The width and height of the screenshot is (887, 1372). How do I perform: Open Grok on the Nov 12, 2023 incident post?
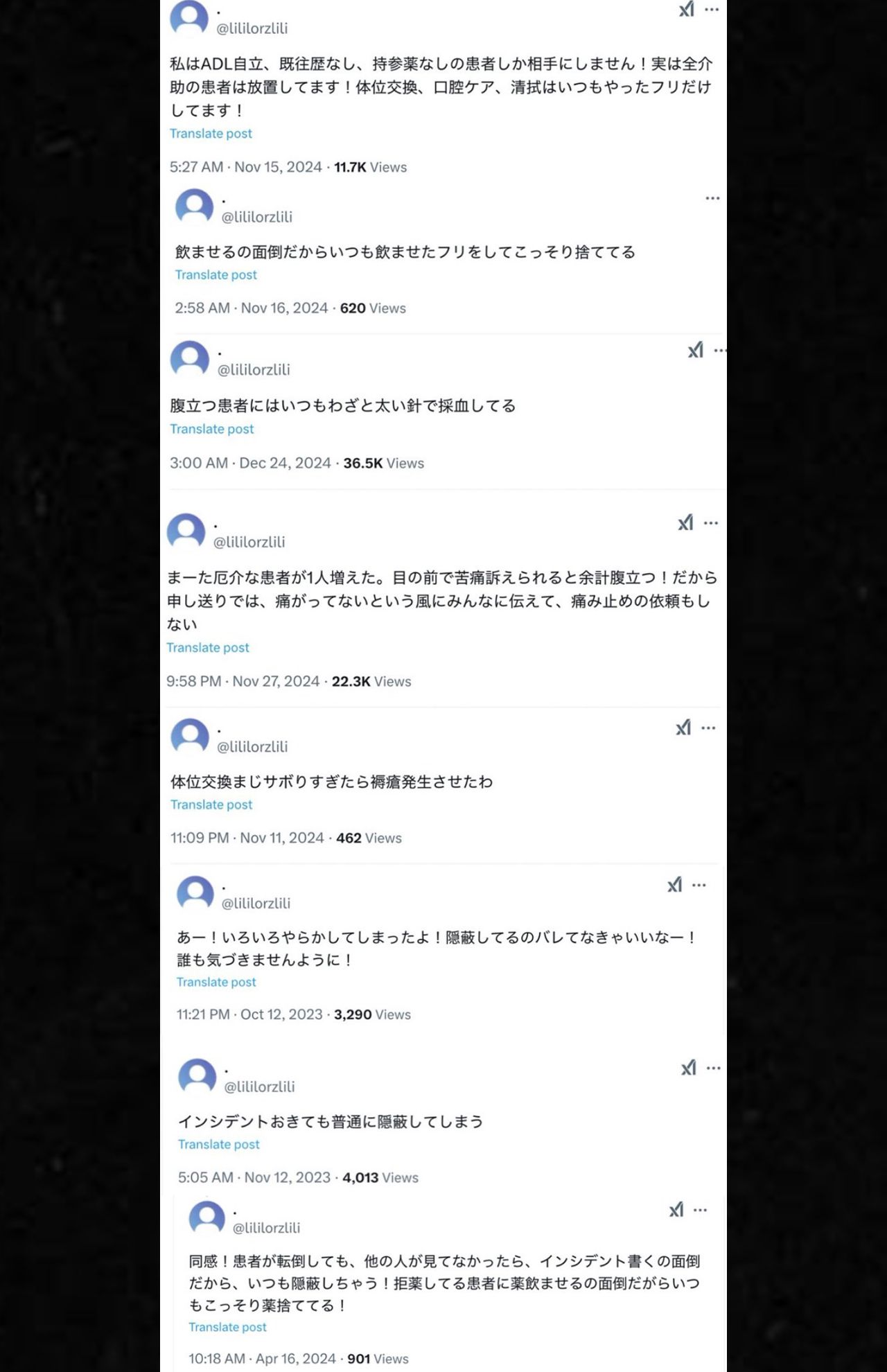[x=689, y=1068]
